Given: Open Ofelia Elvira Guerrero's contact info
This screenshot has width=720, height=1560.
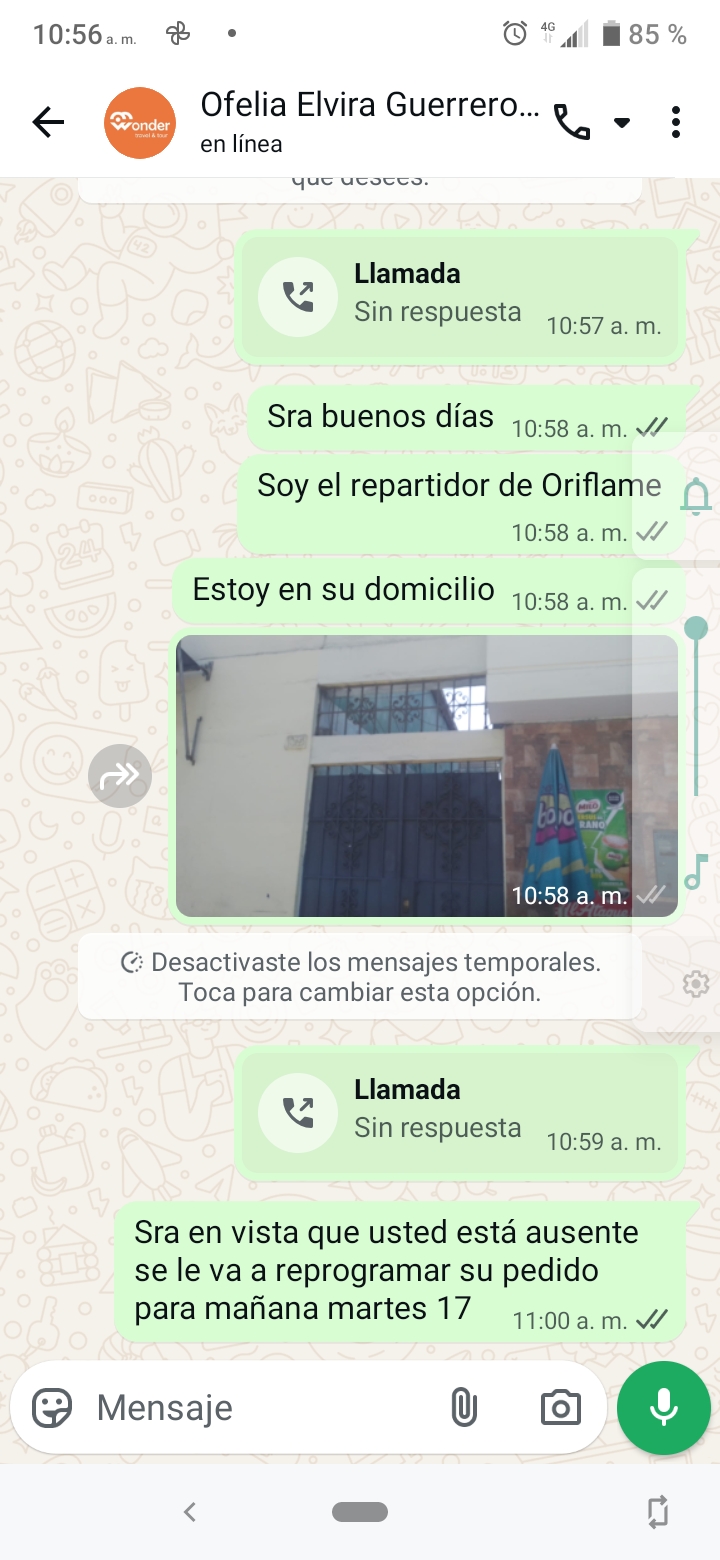Looking at the screenshot, I should pos(368,121).
